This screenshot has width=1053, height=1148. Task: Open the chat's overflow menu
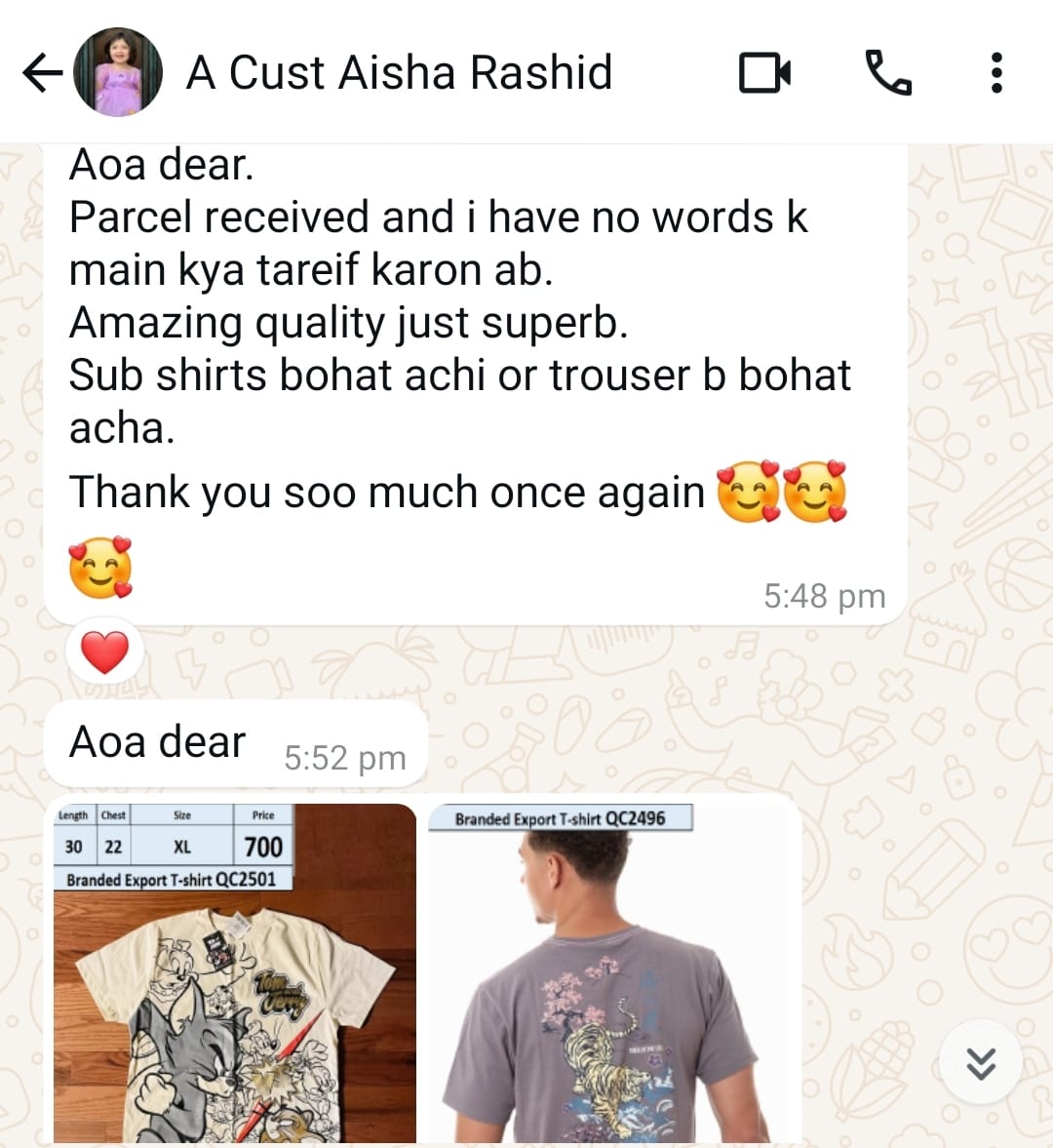click(995, 73)
